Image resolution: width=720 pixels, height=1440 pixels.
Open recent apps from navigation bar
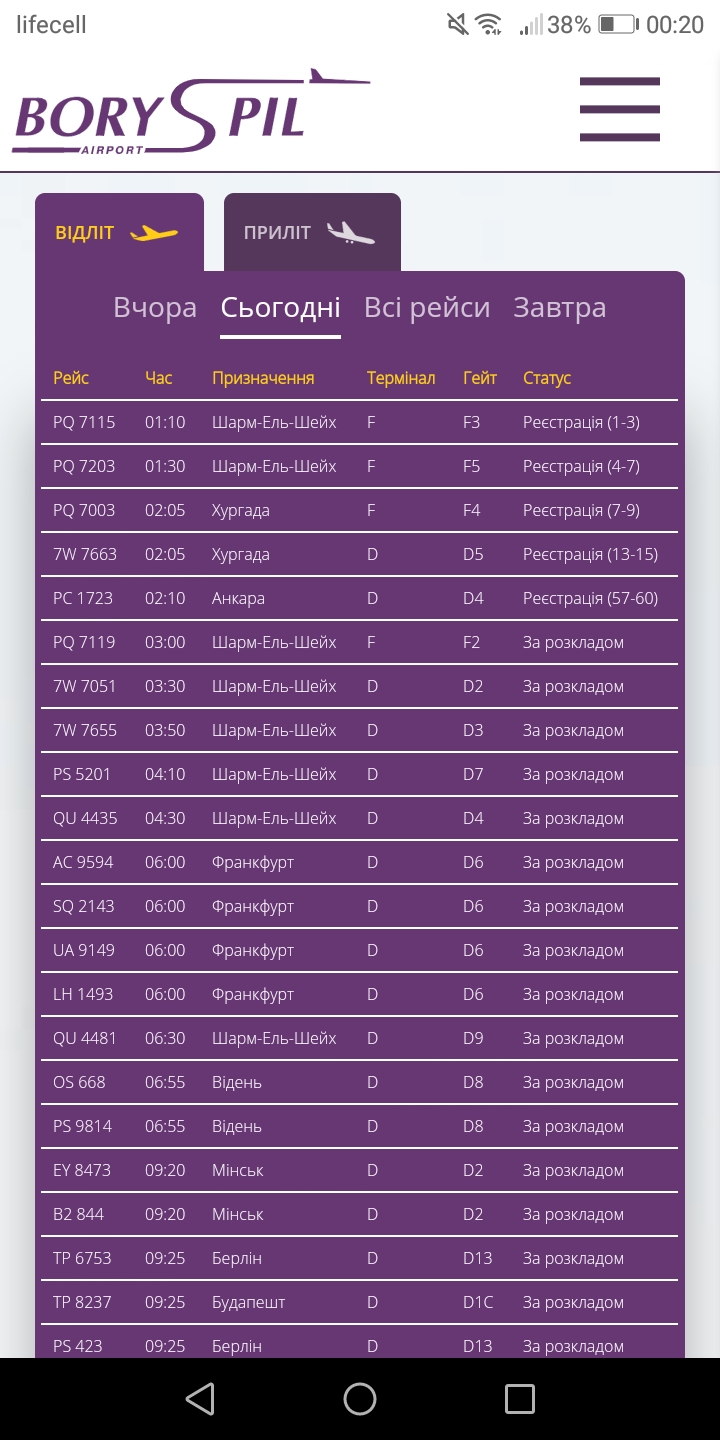pyautogui.click(x=519, y=1399)
